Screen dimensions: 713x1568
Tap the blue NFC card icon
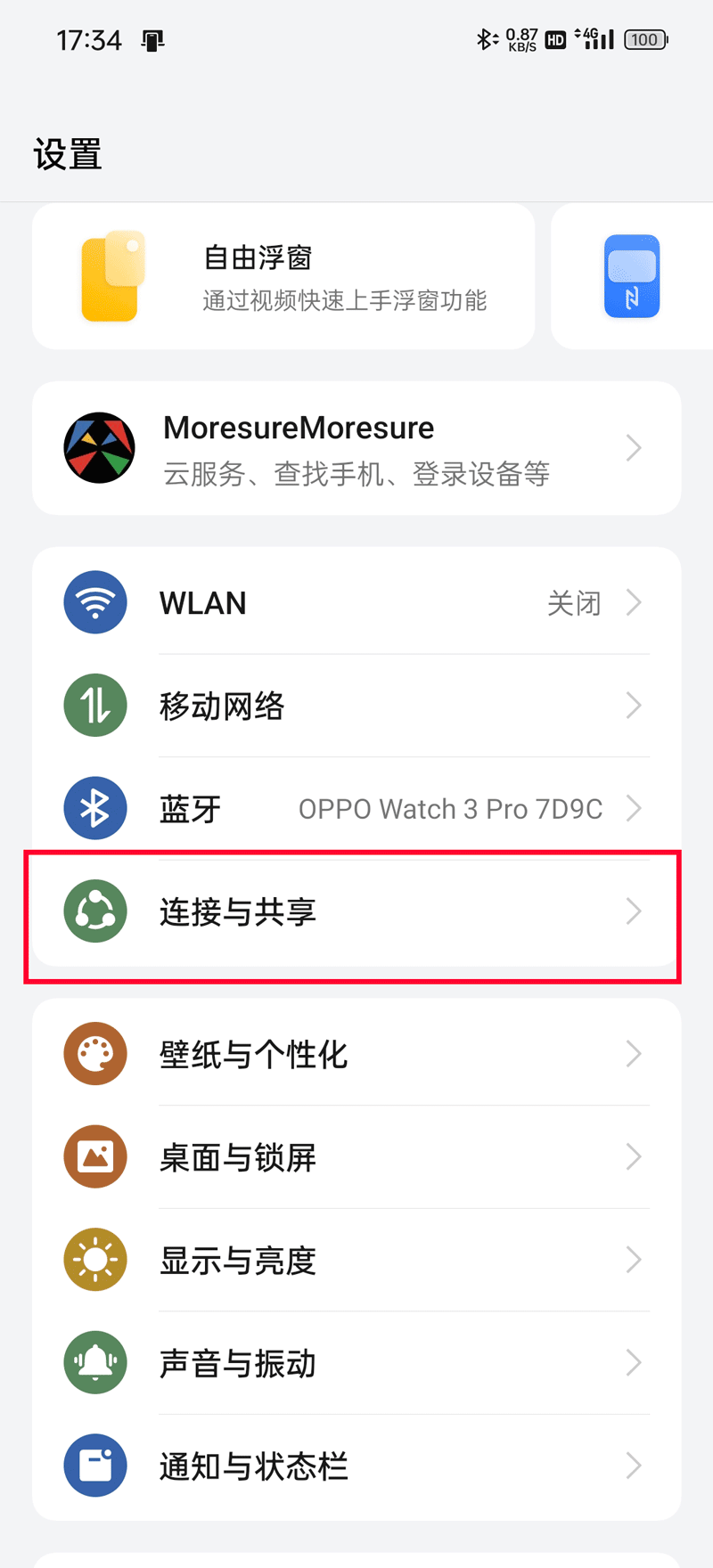pyautogui.click(x=633, y=276)
